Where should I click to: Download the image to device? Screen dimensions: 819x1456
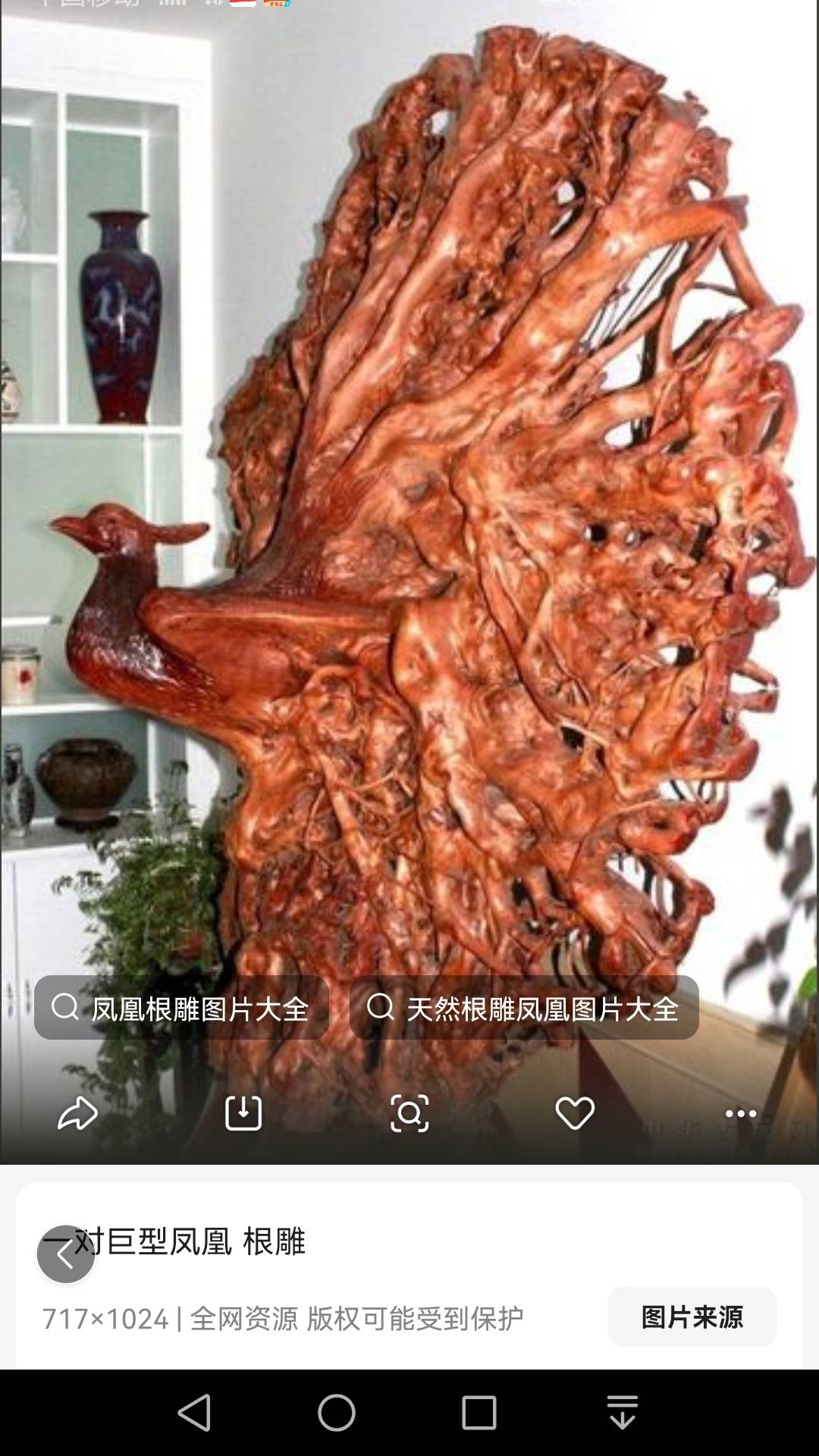pos(243,1113)
